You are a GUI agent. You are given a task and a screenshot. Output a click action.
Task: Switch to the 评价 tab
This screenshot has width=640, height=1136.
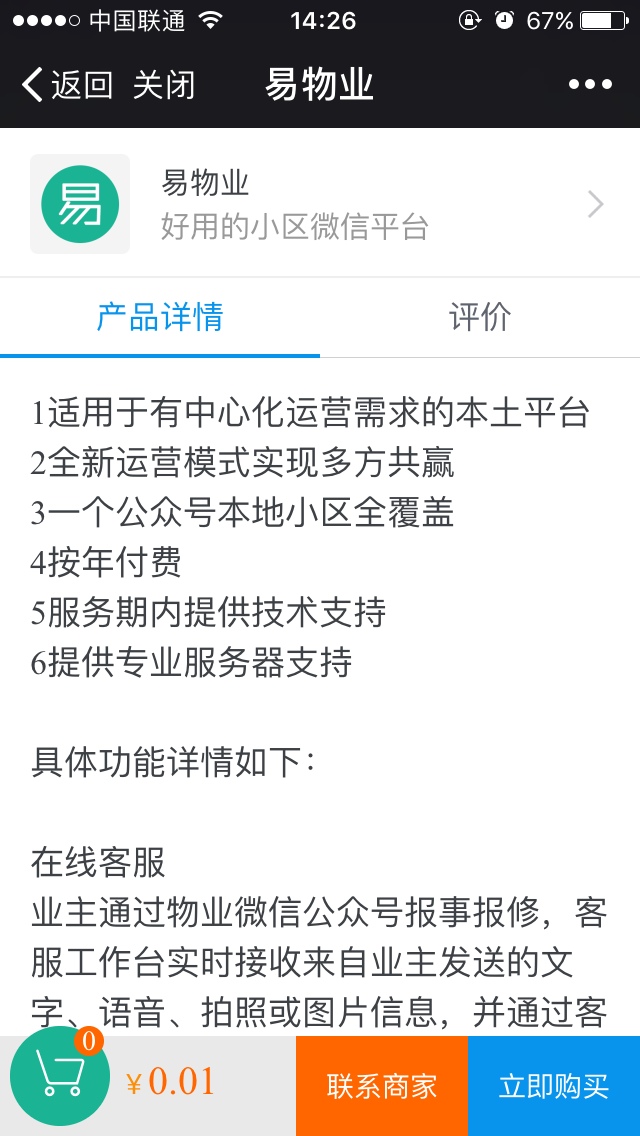(x=480, y=317)
